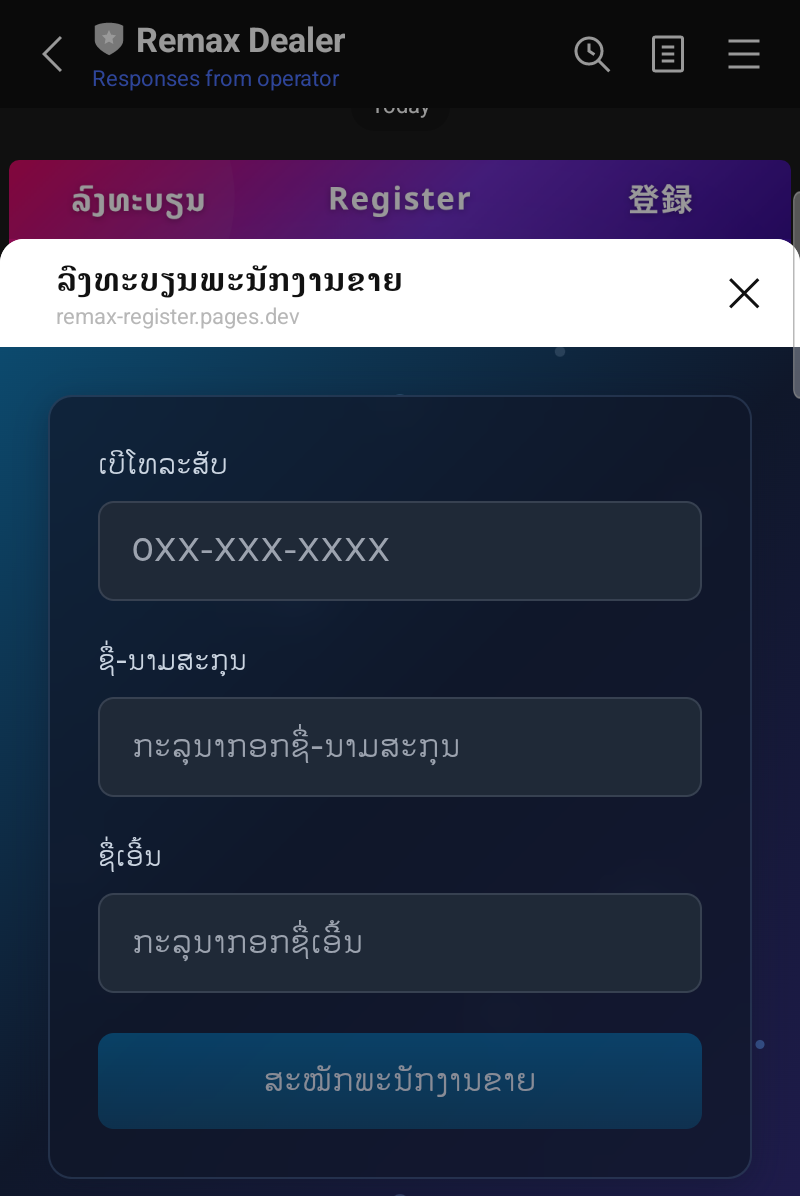Click the ຊື່-ນາມສະກຸນ name field

400,747
